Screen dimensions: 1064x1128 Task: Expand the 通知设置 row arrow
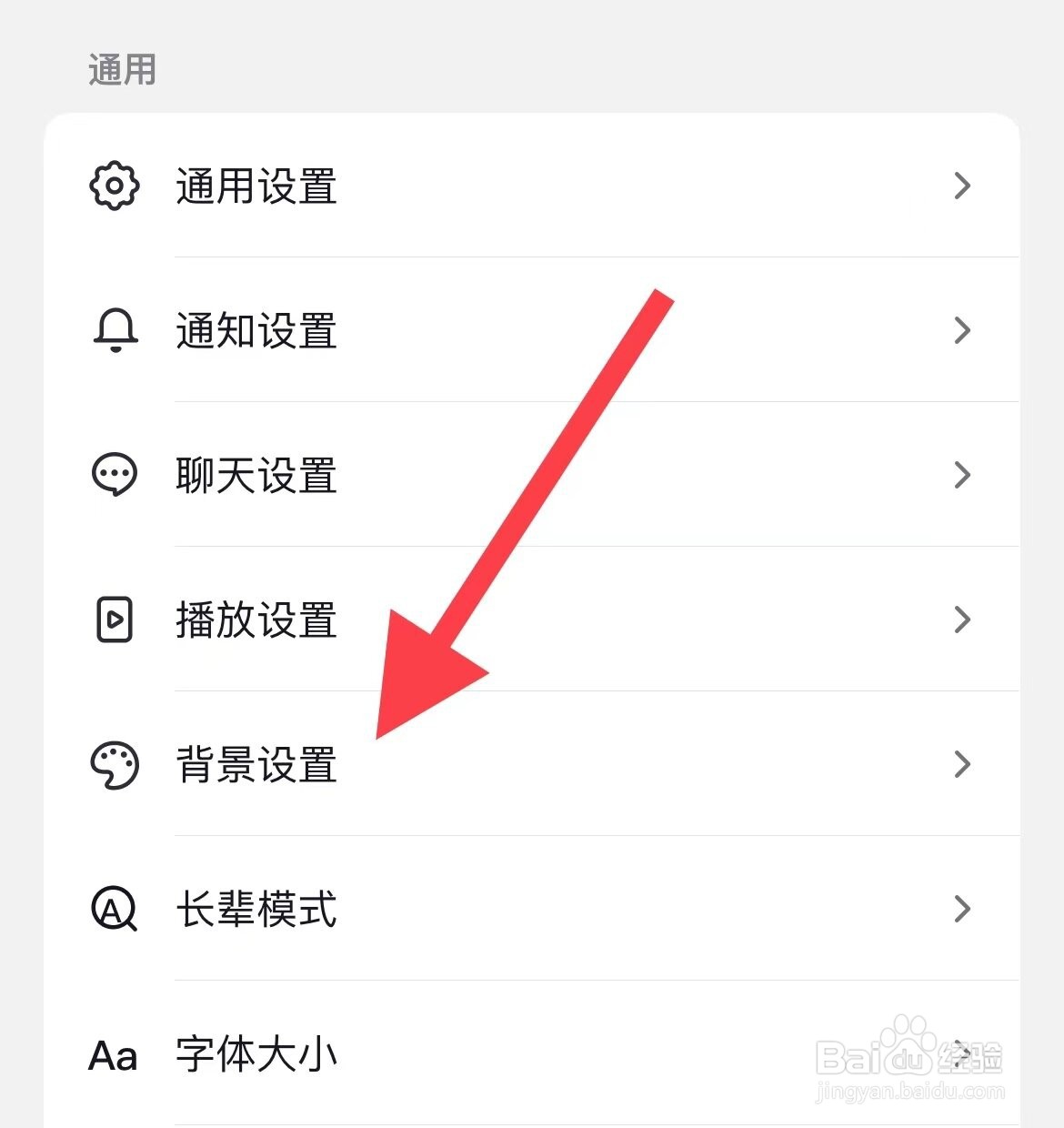[962, 331]
